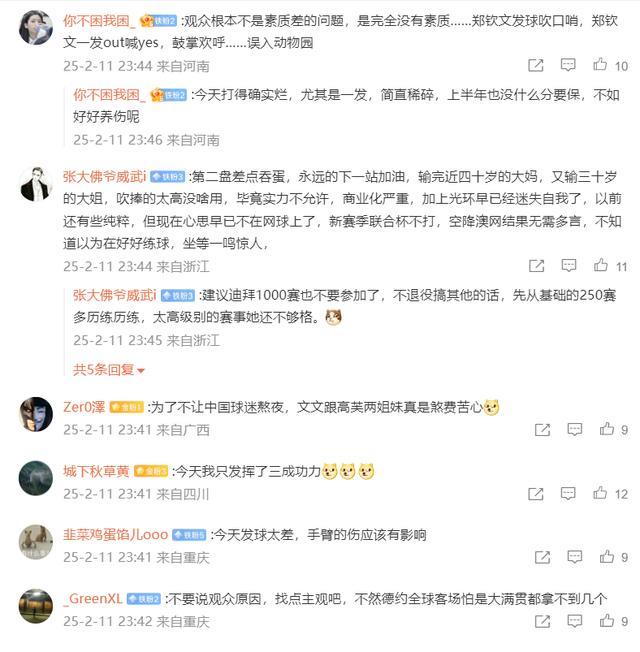Share Zer0澤's comment
The height and width of the screenshot is (652, 640).
542,430
